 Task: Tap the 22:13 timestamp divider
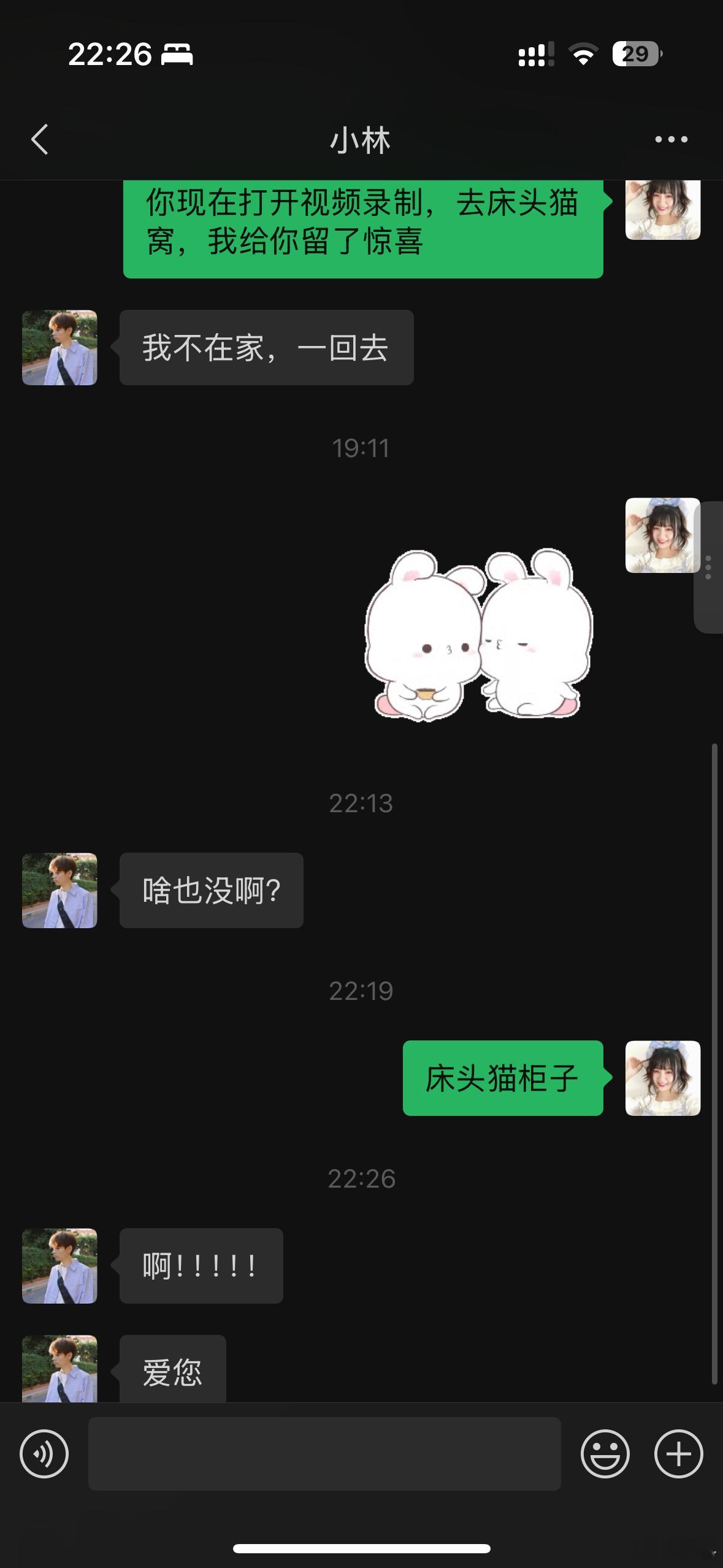pos(361,802)
